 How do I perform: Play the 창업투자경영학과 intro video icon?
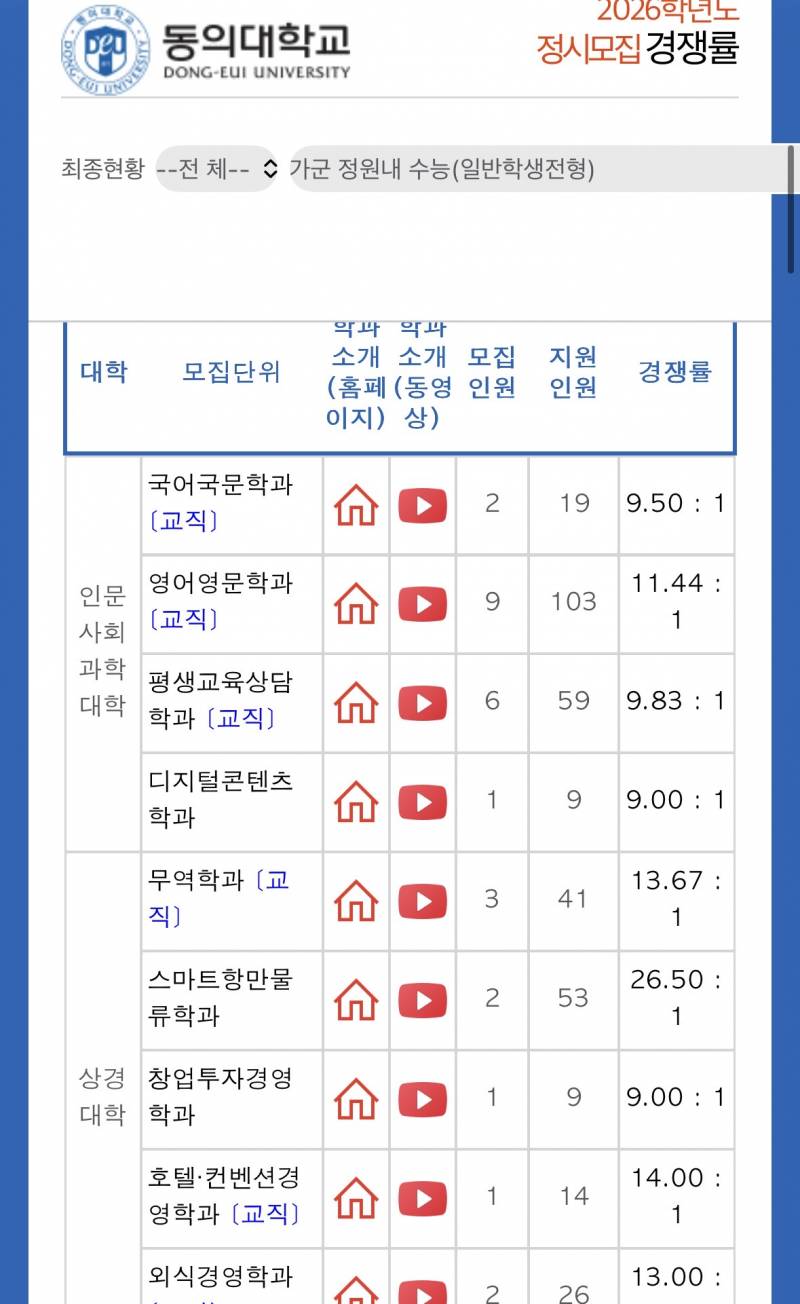point(422,1097)
